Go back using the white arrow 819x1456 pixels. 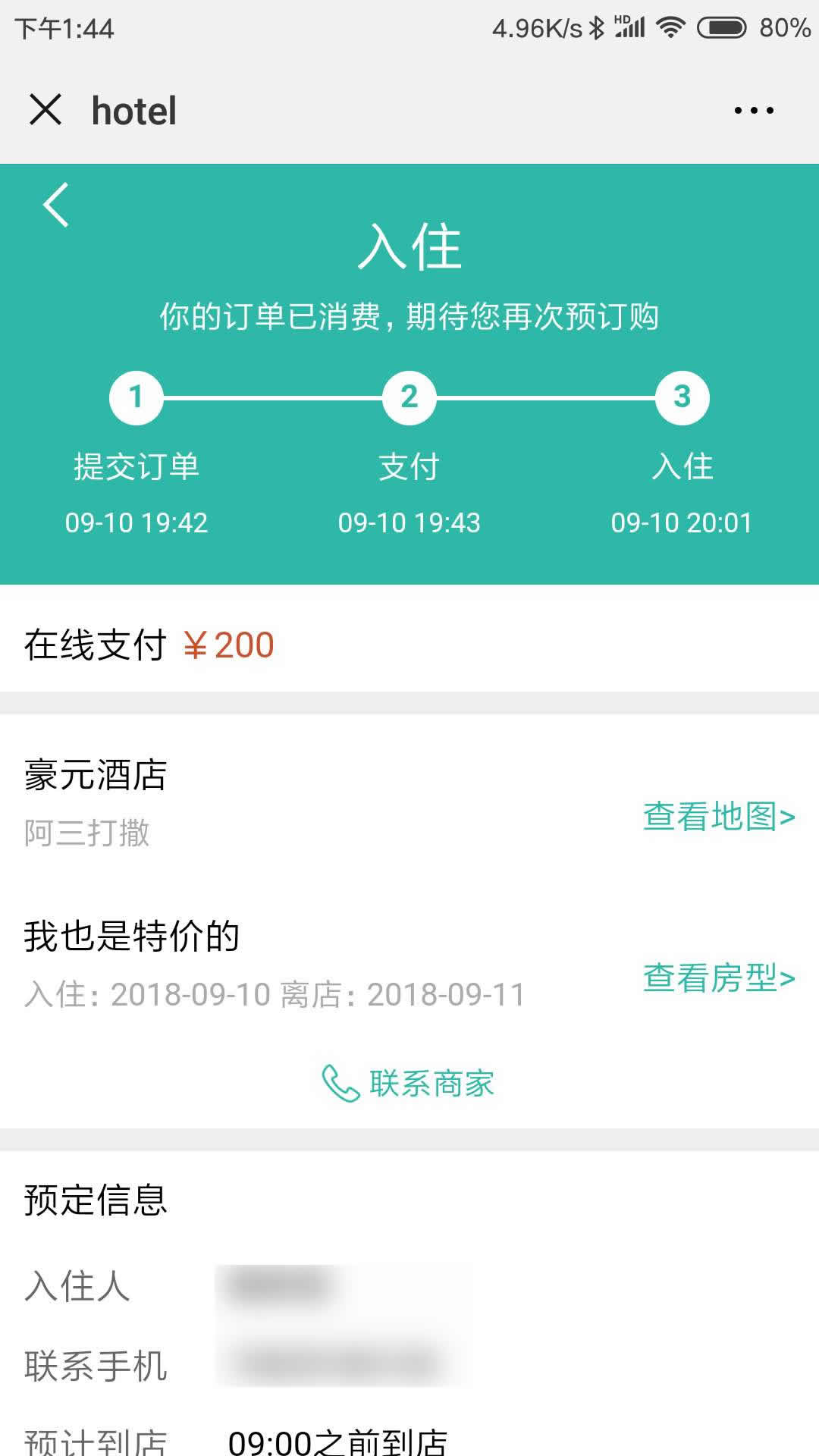[x=56, y=205]
